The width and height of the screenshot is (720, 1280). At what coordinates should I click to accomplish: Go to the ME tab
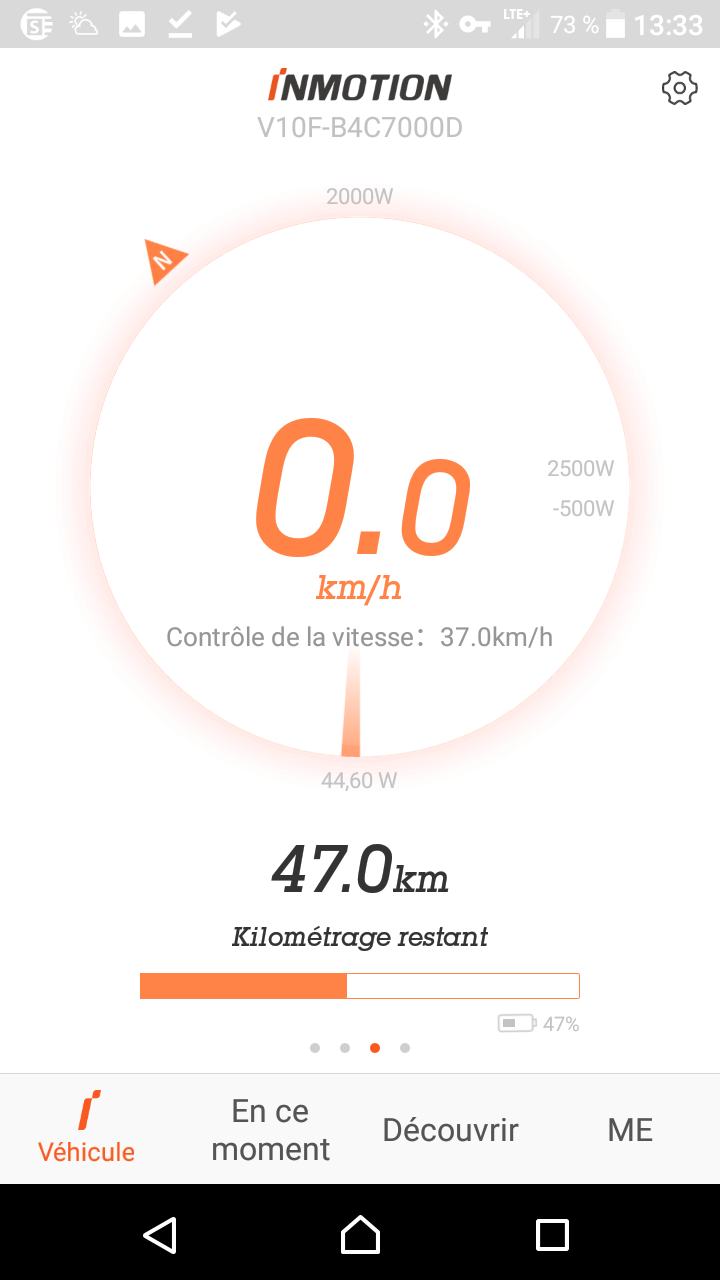630,1130
